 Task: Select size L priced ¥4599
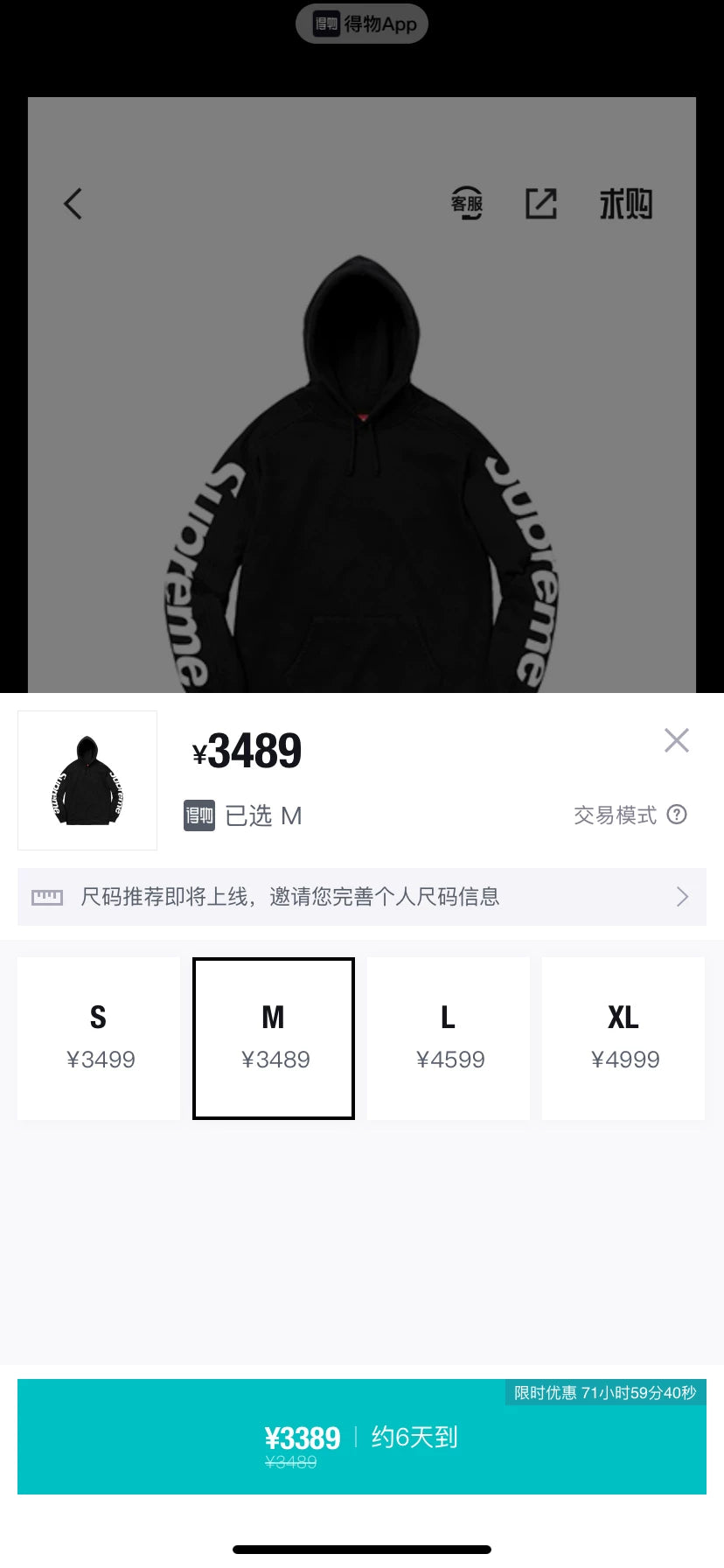(x=448, y=1038)
